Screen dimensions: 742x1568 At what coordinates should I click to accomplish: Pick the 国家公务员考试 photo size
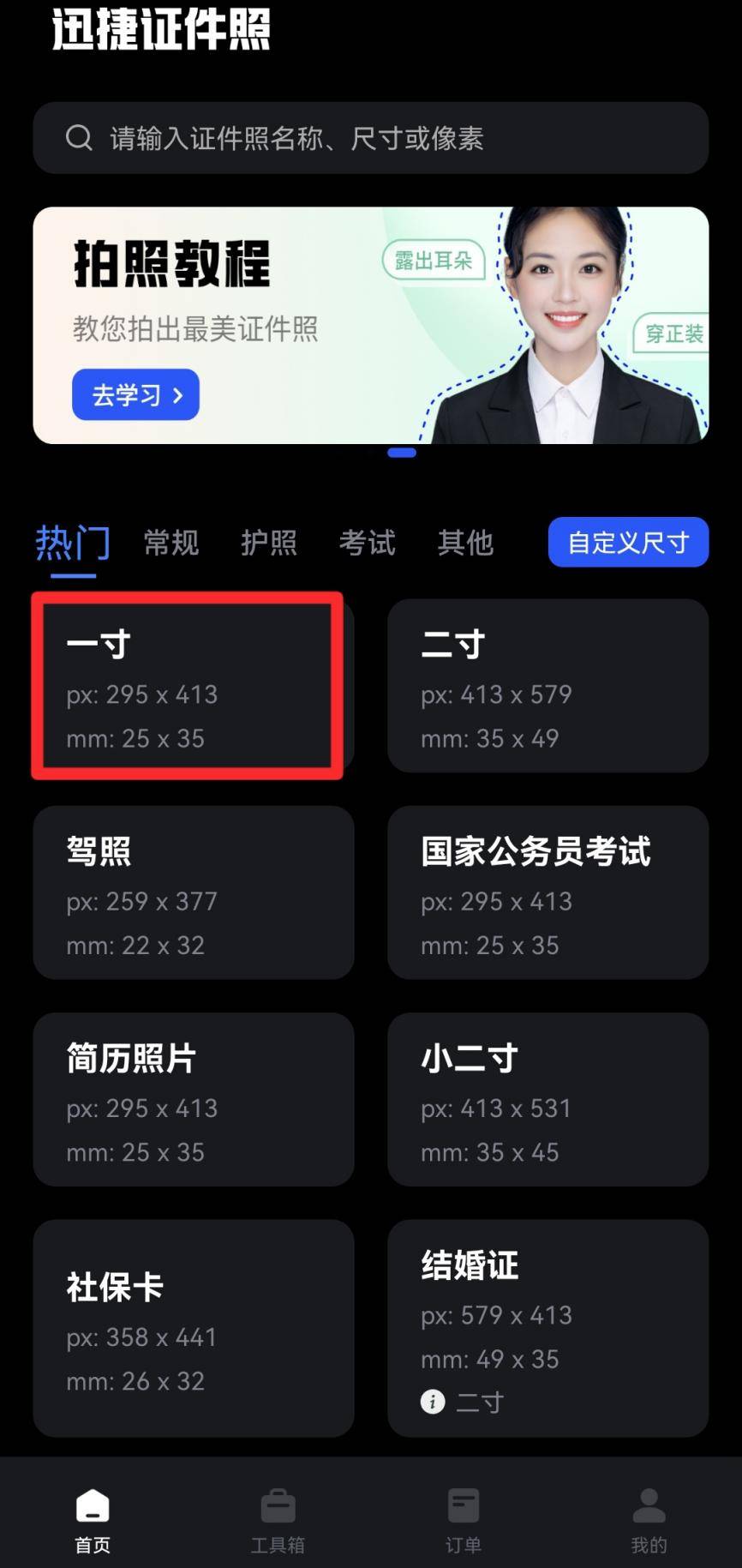[x=548, y=893]
